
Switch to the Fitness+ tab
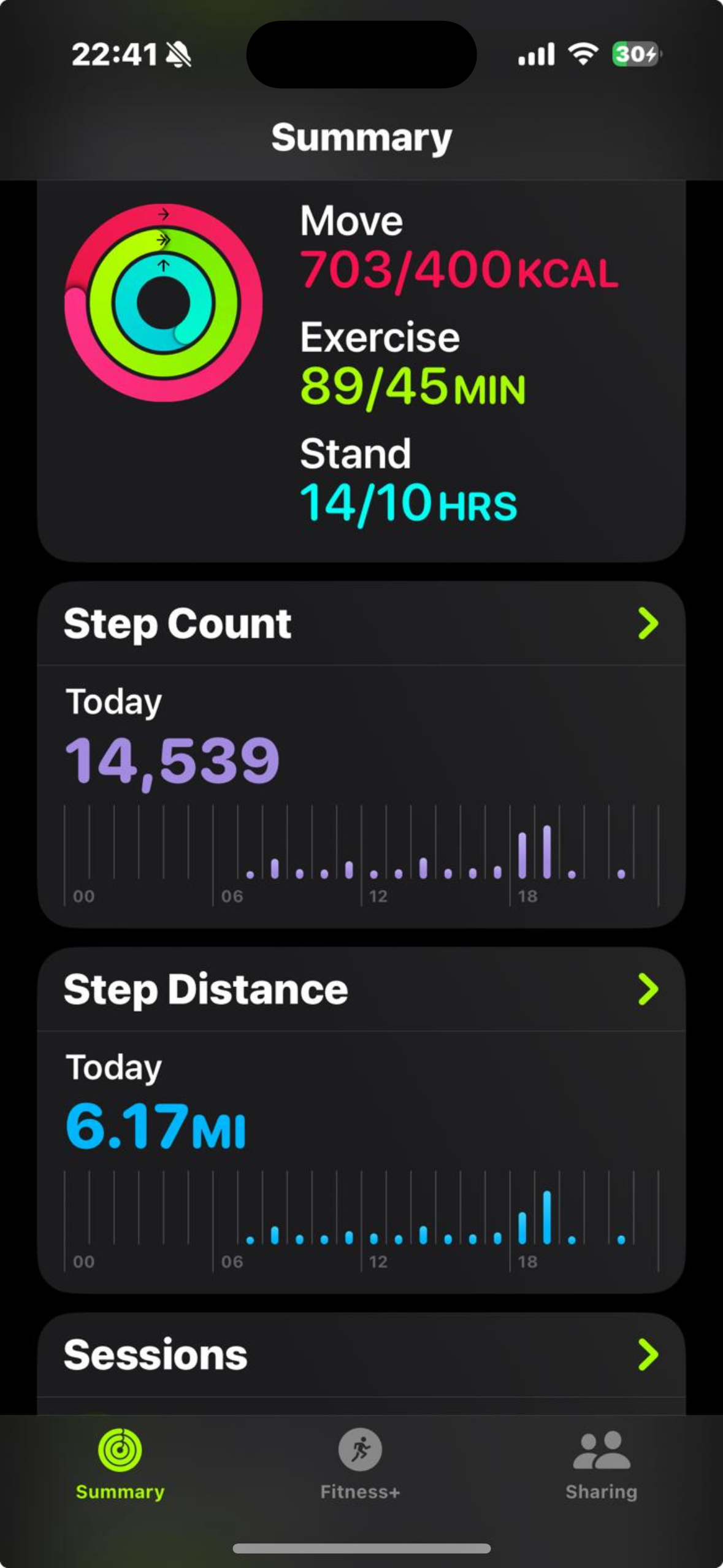tap(361, 1464)
